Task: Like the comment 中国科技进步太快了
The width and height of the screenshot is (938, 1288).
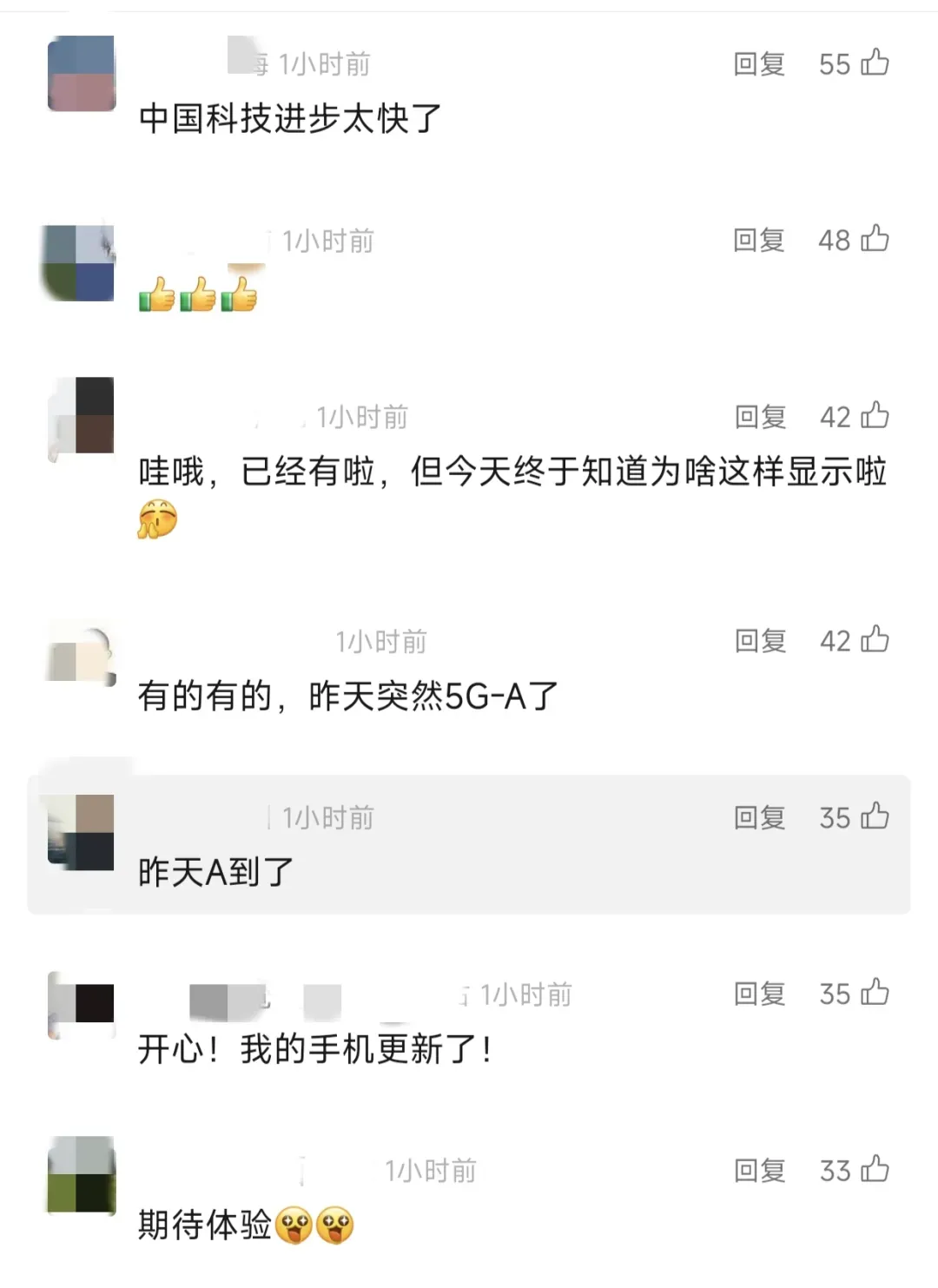Action: click(875, 63)
